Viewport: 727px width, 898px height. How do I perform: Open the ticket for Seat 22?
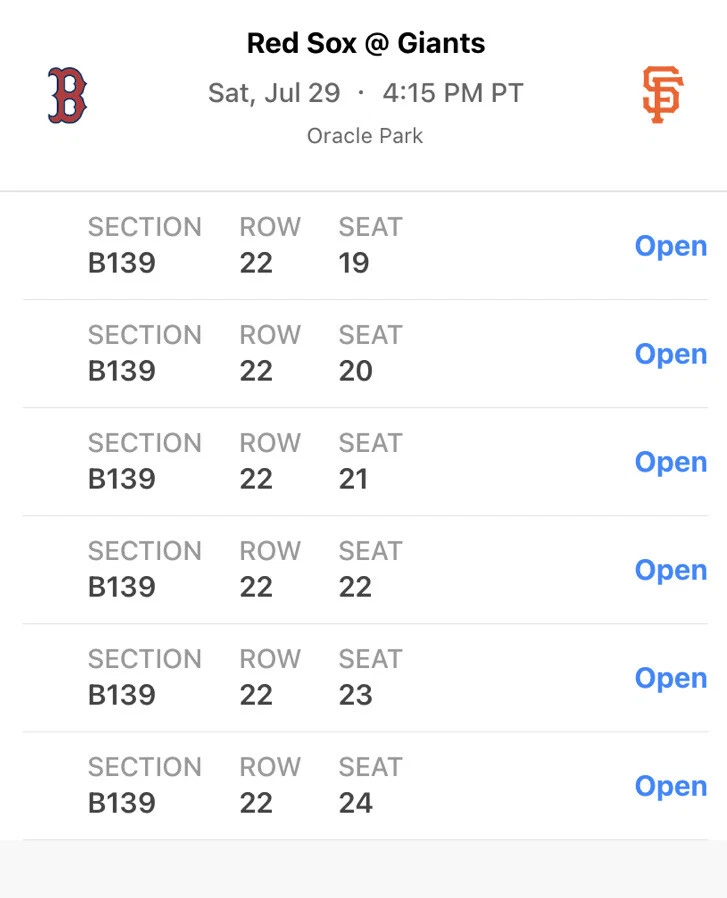click(x=670, y=570)
